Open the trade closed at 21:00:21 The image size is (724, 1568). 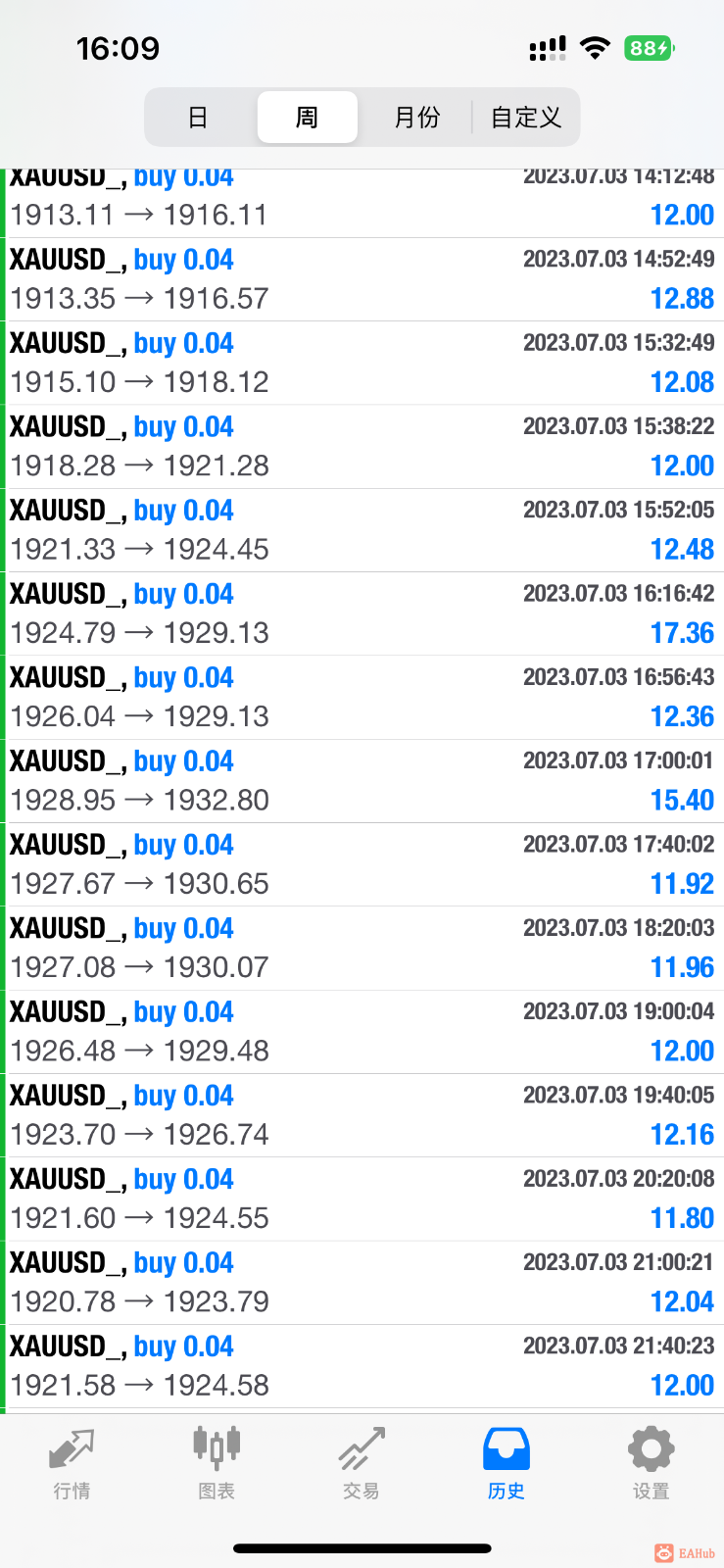tap(362, 1282)
